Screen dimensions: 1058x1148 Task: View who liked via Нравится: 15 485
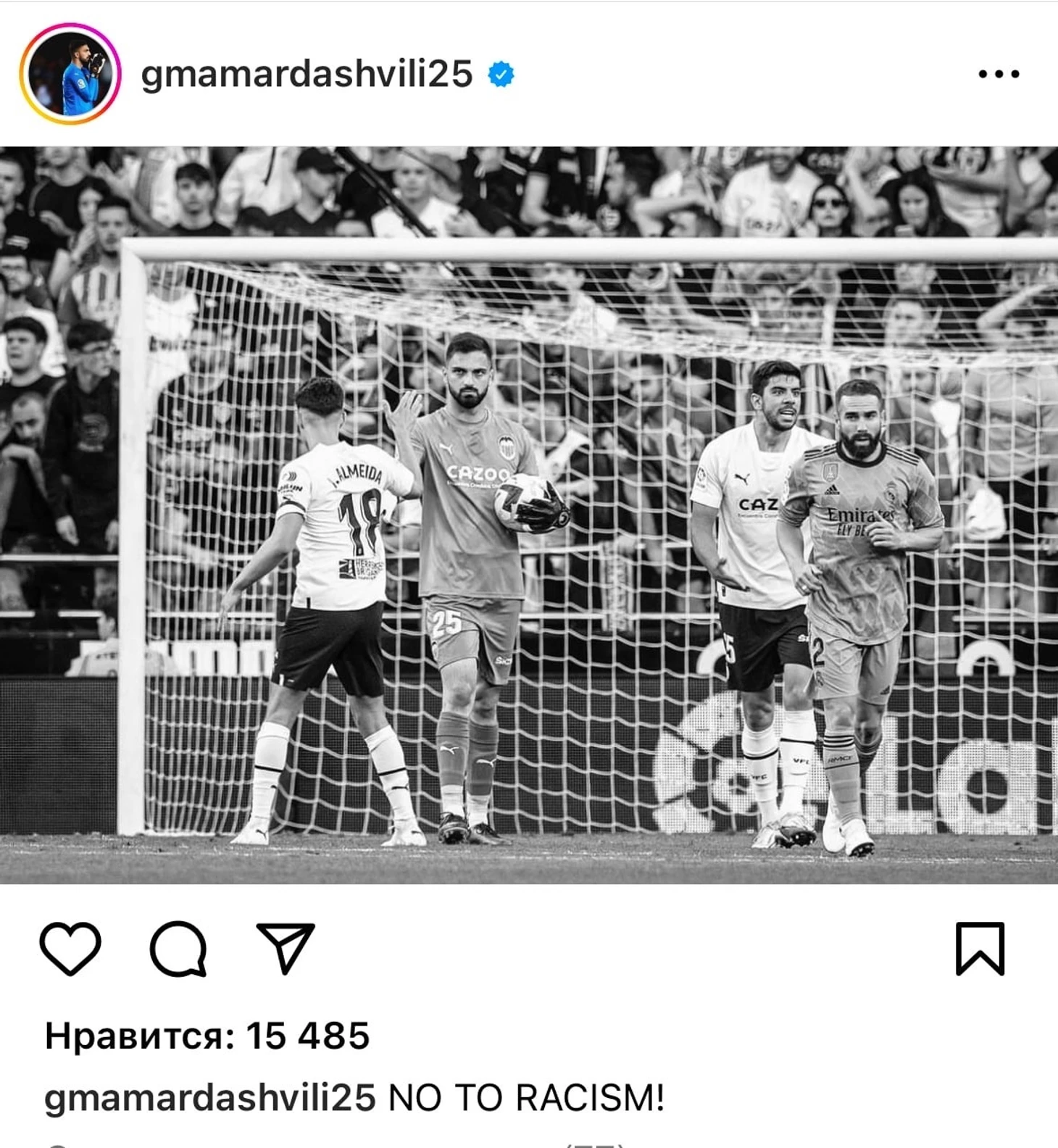click(x=207, y=1036)
